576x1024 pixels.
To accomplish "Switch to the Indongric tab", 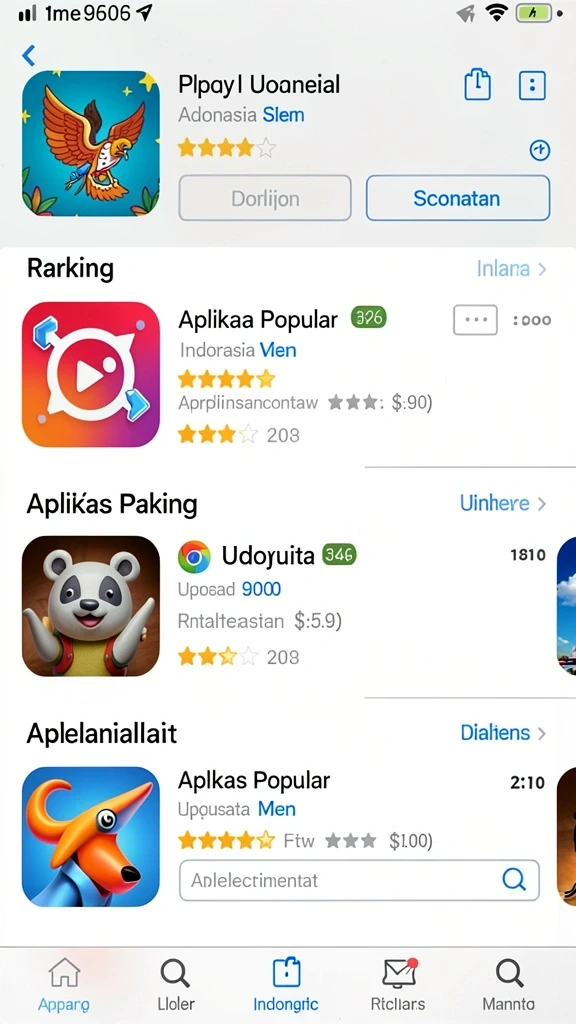I will (x=286, y=985).
